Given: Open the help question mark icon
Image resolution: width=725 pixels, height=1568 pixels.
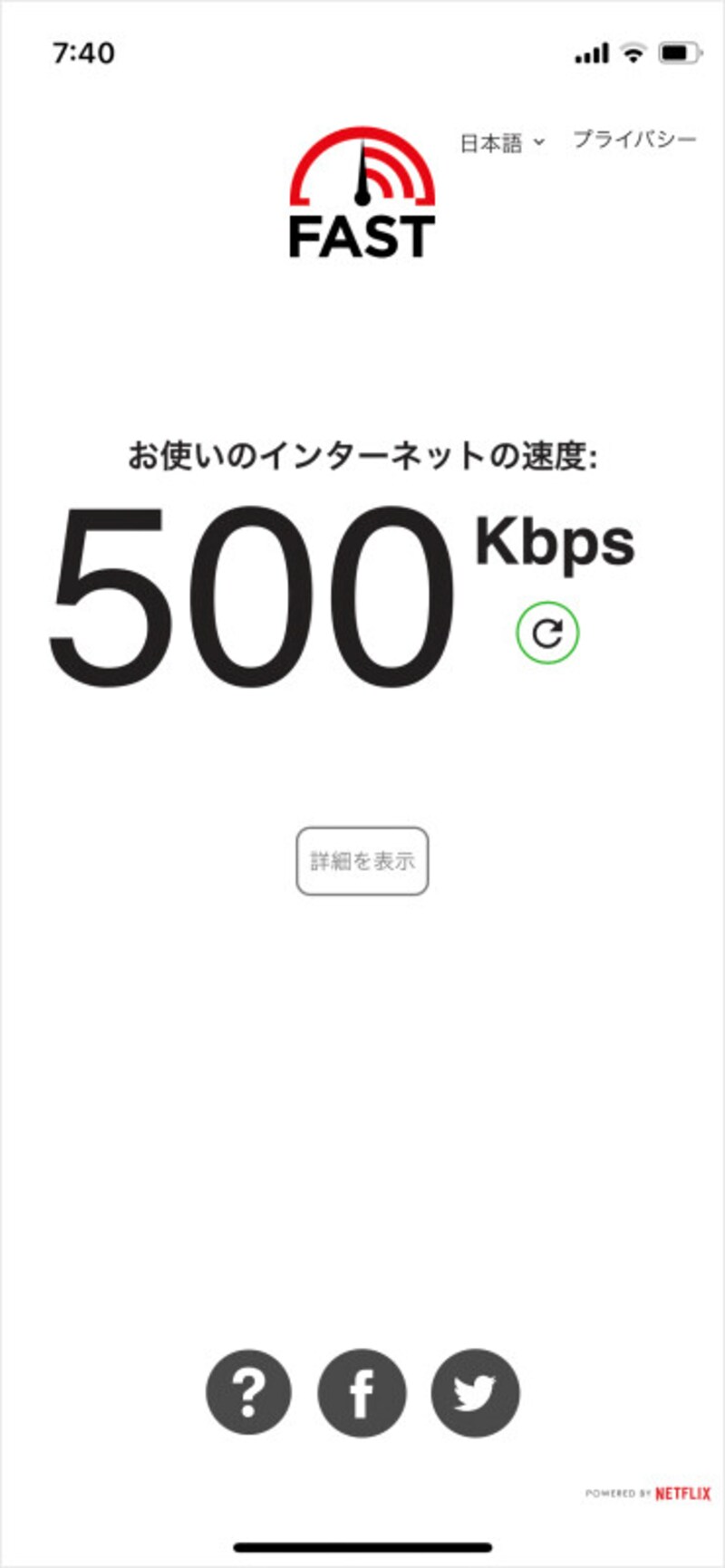Looking at the screenshot, I should pos(248,1392).
